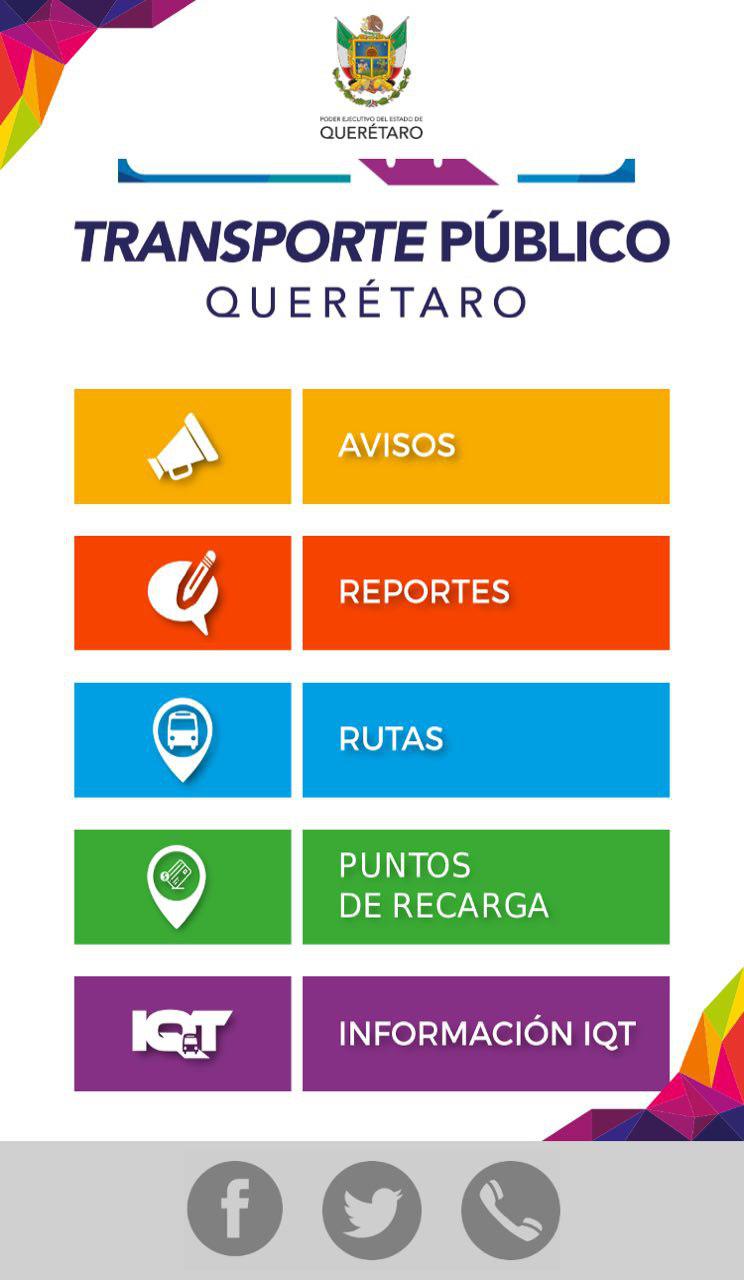
Task: Open the Facebook page icon
Action: (235, 1209)
